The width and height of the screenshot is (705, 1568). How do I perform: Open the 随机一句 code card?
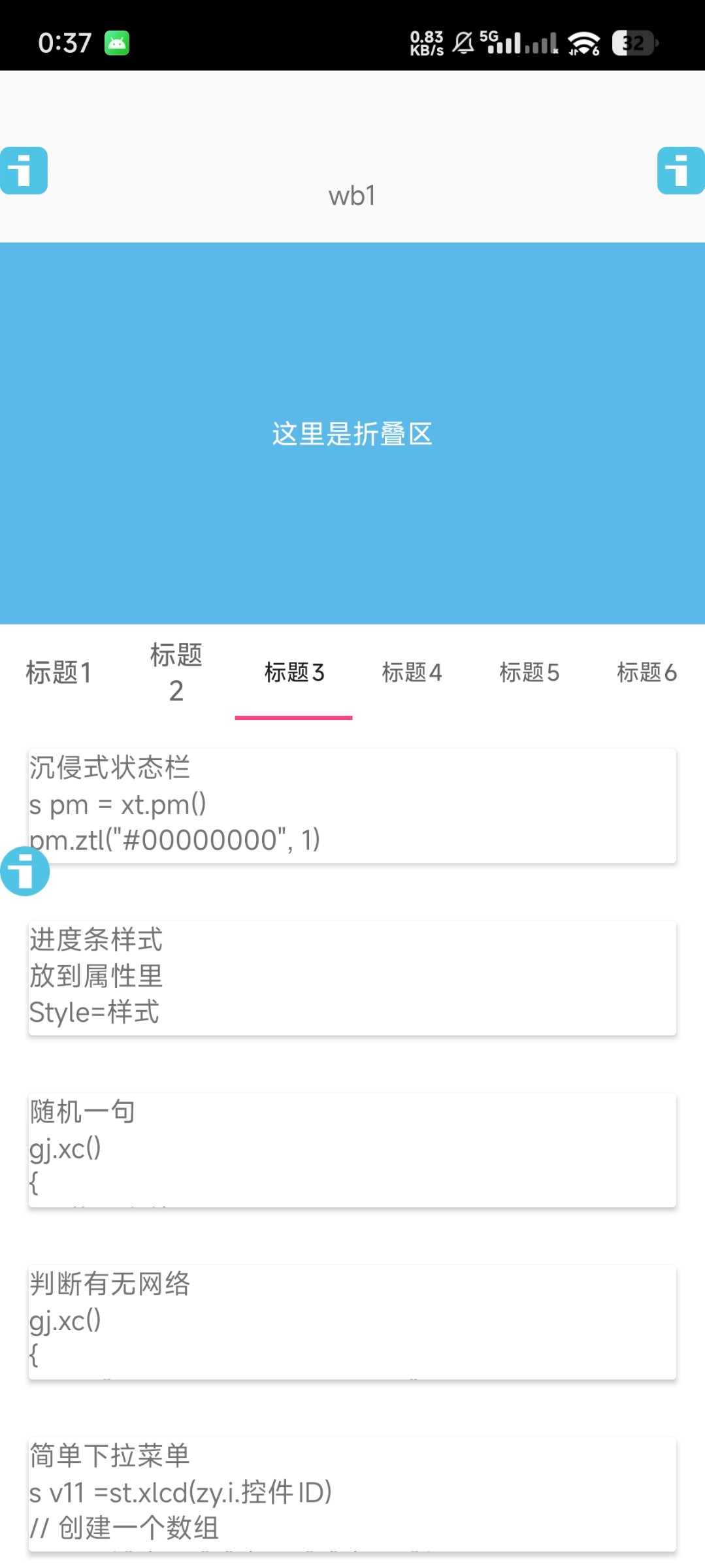point(352,1149)
